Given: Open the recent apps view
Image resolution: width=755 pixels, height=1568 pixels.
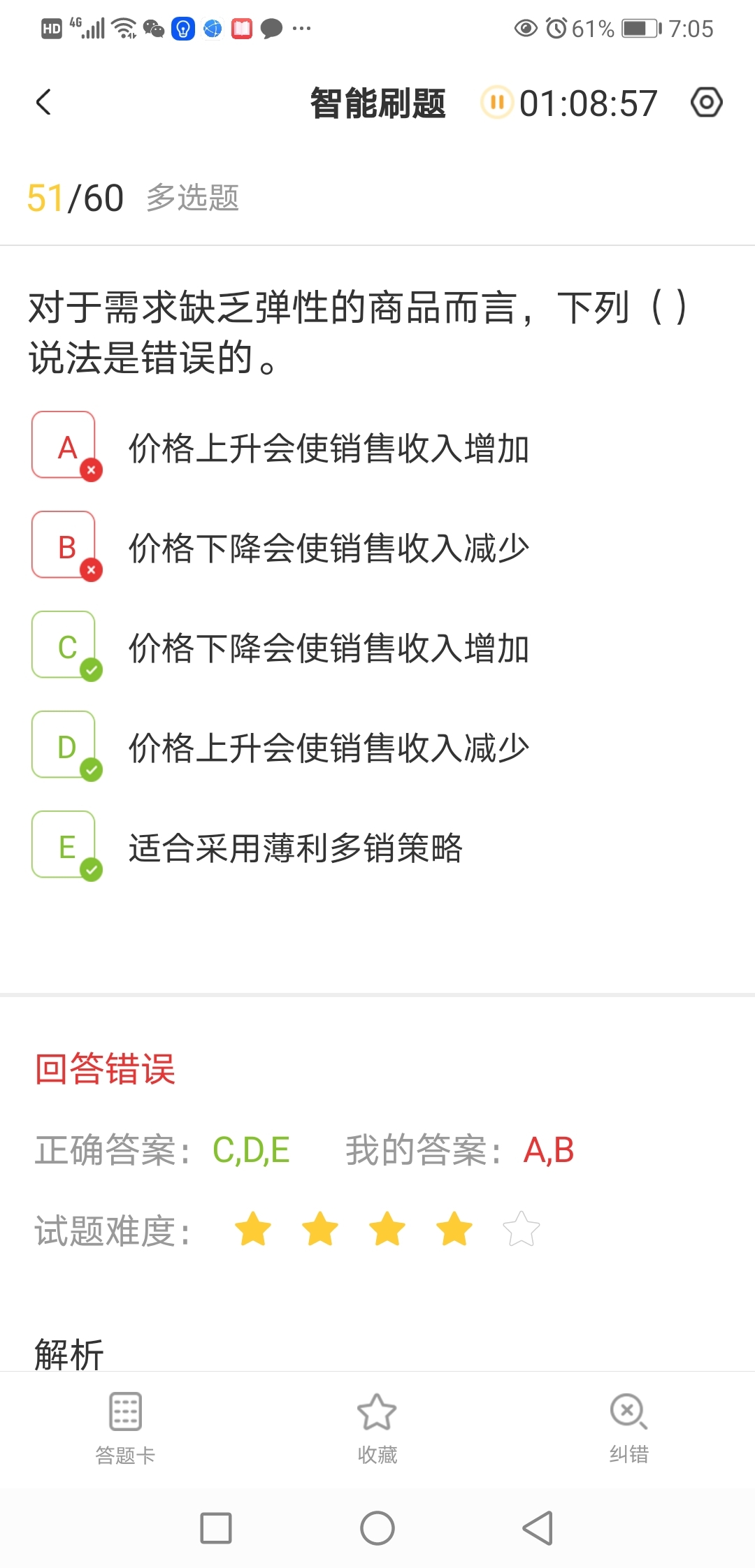Looking at the screenshot, I should click(x=216, y=1528).
